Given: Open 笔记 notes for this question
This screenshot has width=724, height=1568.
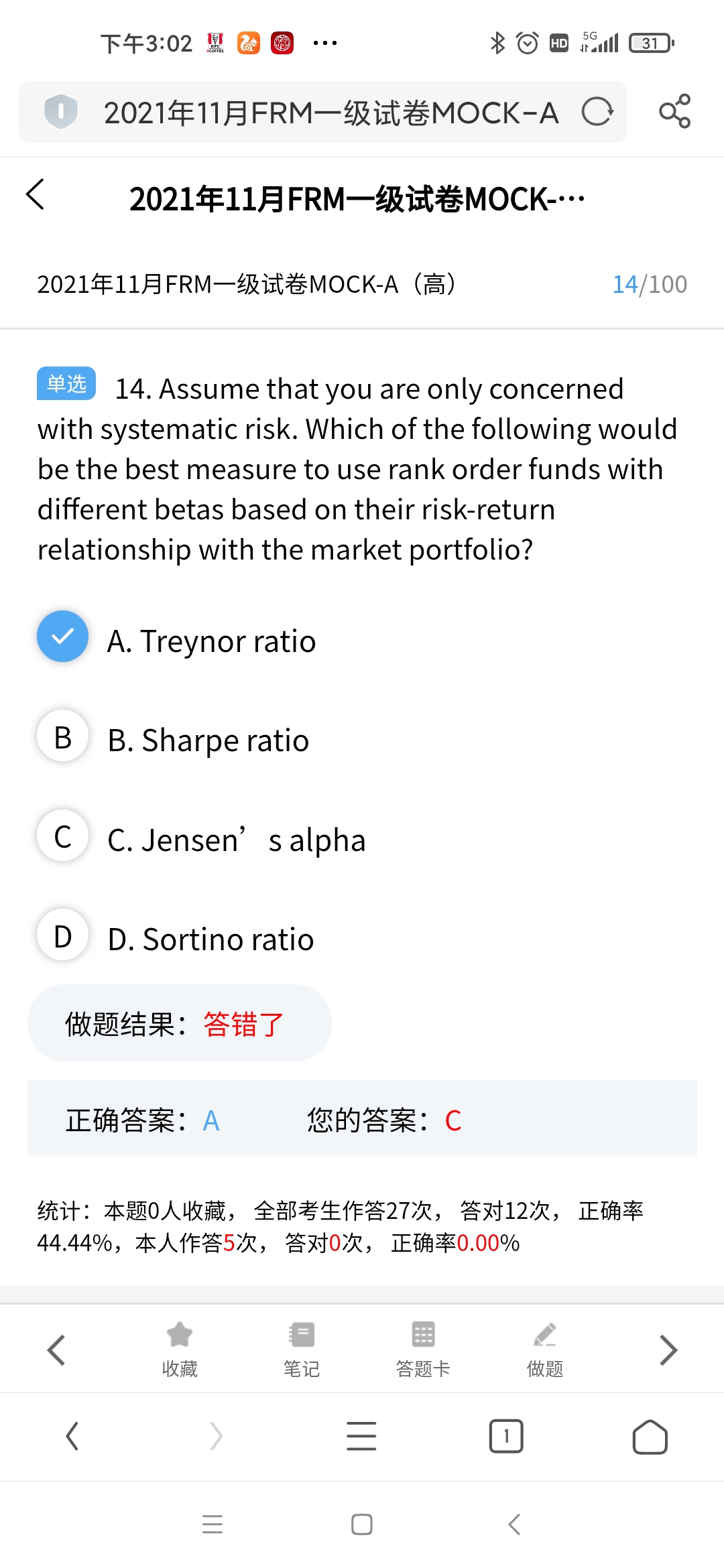Looking at the screenshot, I should (x=301, y=1348).
